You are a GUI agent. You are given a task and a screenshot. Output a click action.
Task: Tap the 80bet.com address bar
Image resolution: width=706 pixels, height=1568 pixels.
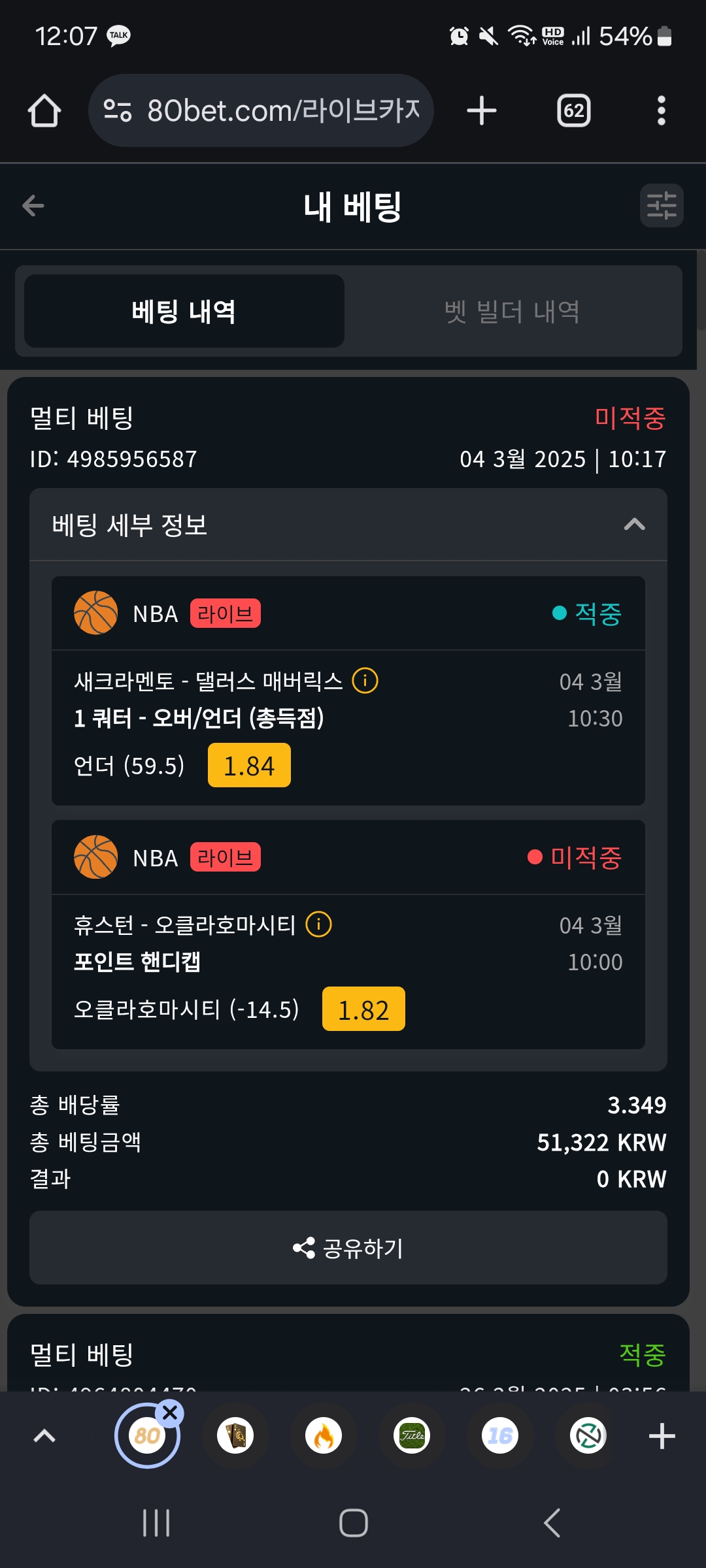point(261,110)
